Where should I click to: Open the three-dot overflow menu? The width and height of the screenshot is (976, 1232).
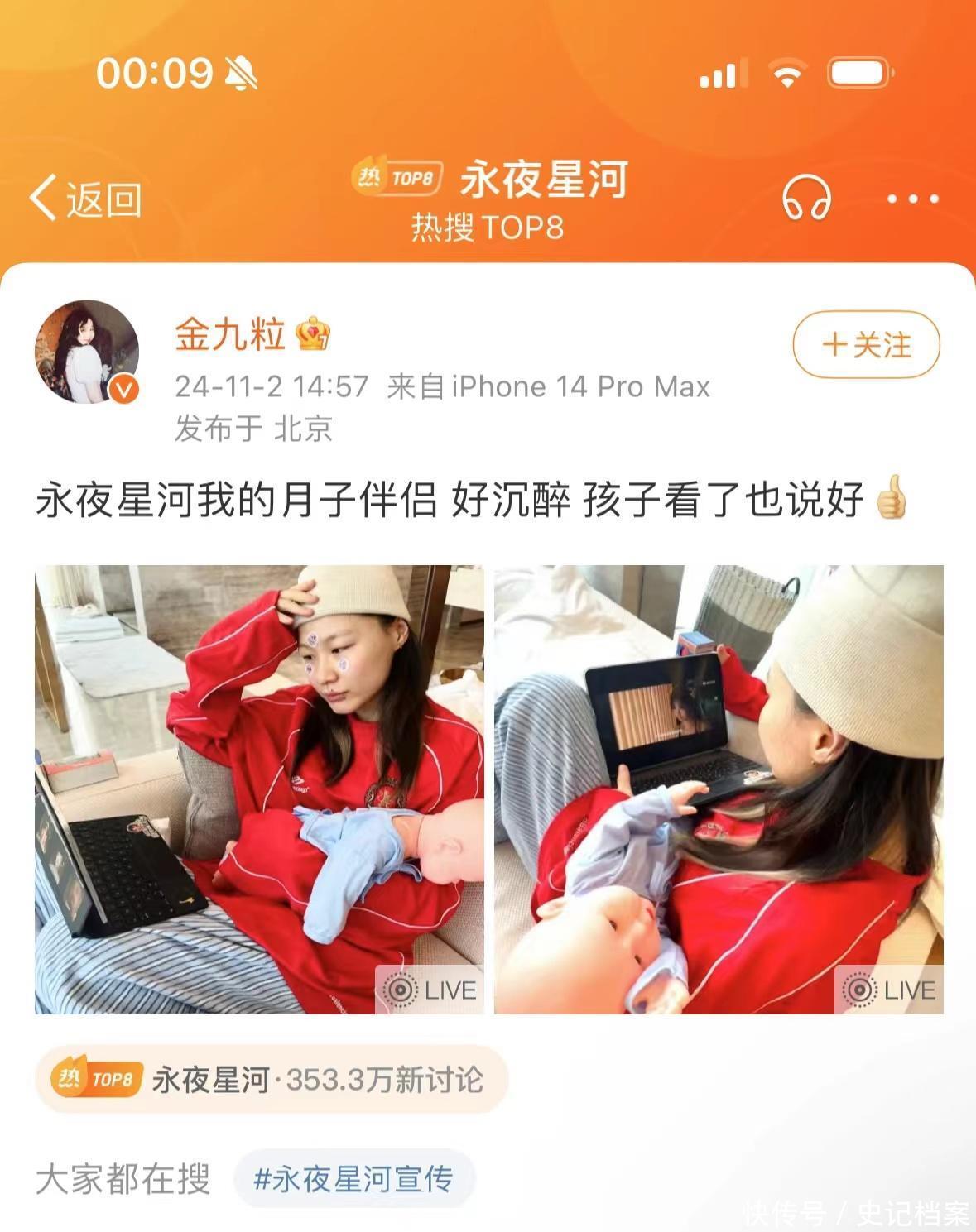pos(912,199)
